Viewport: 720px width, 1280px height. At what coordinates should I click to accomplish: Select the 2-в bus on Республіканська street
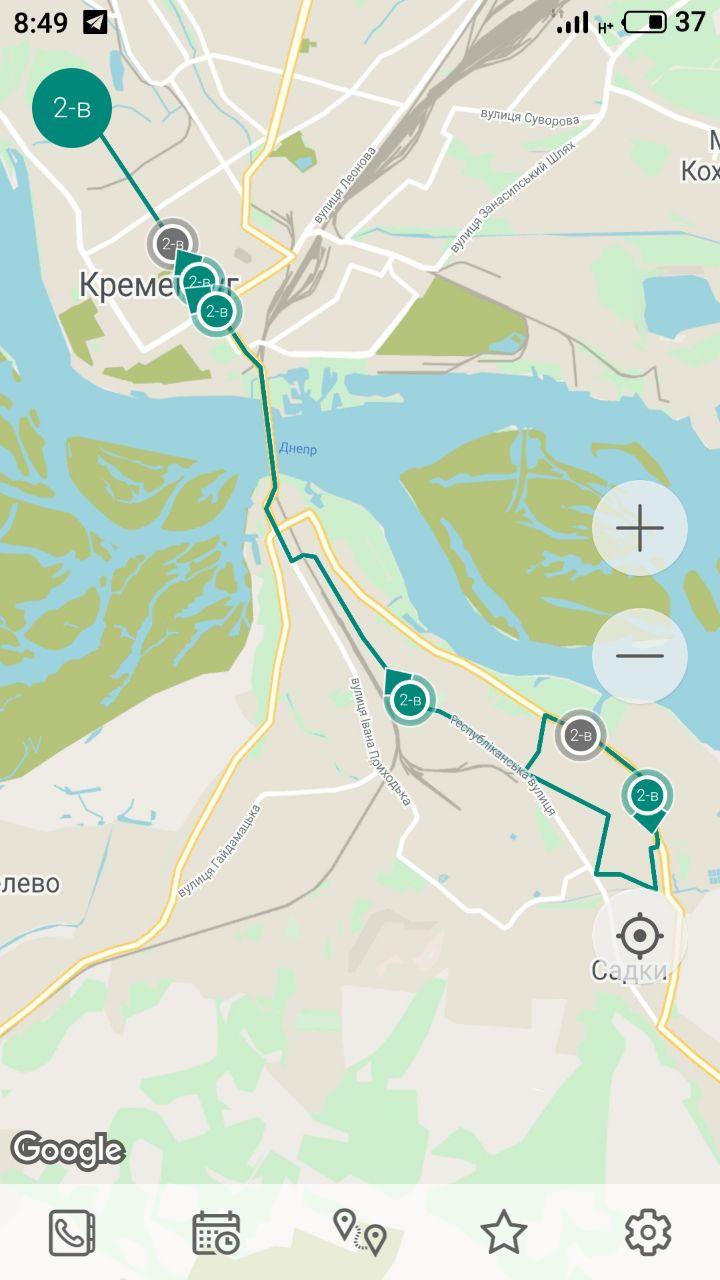point(410,699)
